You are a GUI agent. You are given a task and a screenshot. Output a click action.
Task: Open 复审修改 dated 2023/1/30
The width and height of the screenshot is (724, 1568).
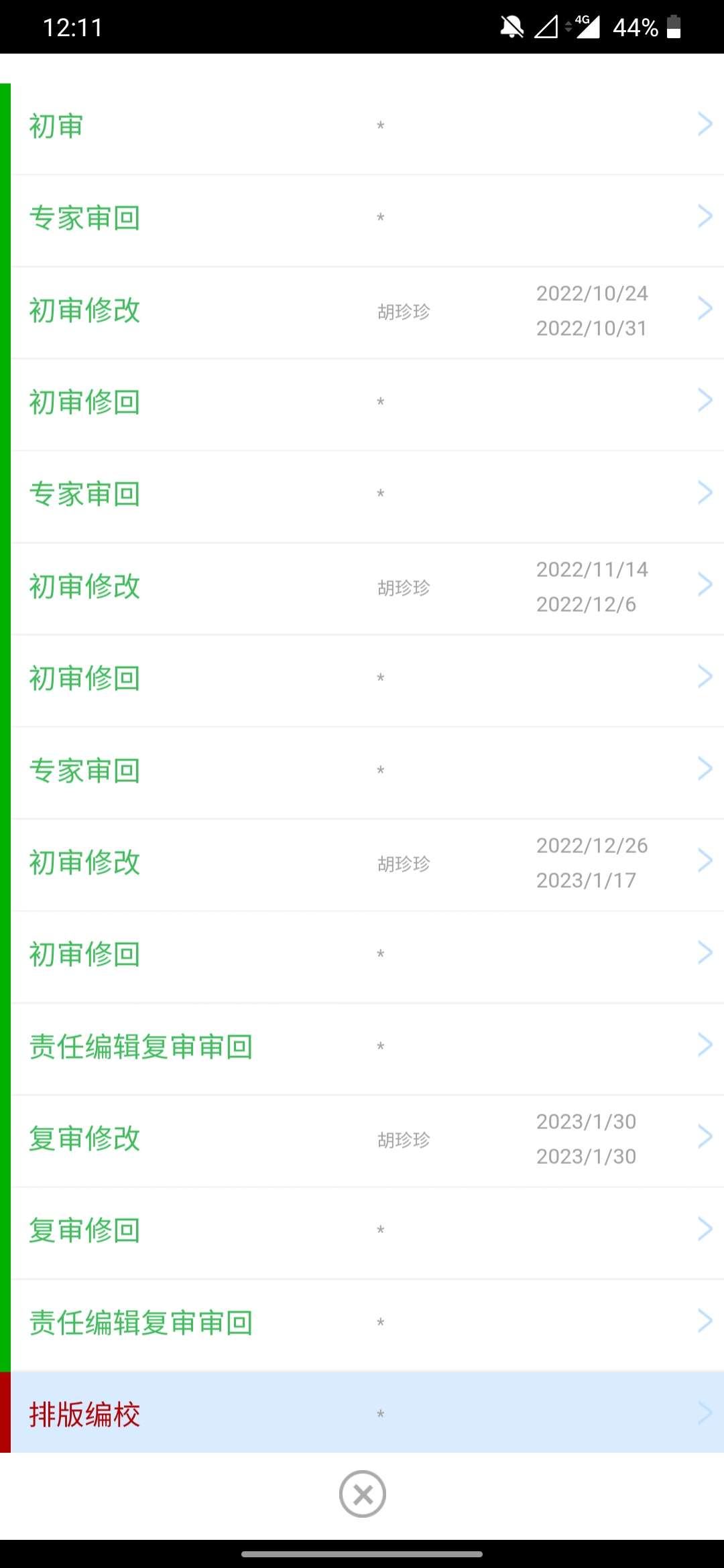coord(367,1140)
